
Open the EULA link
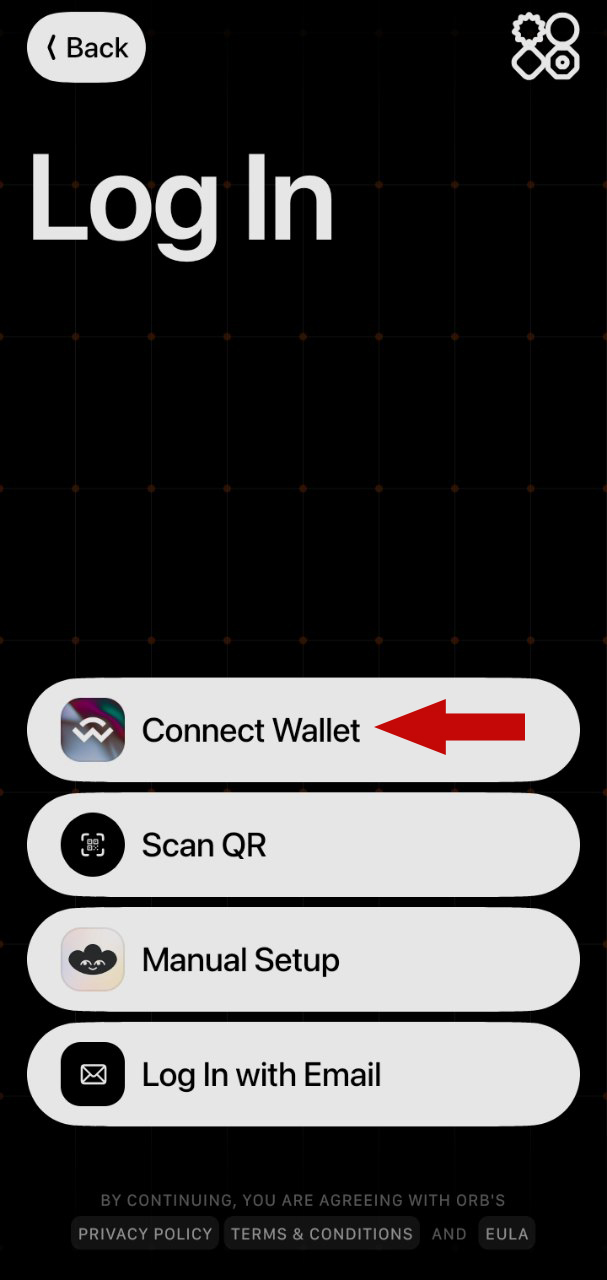(506, 1234)
